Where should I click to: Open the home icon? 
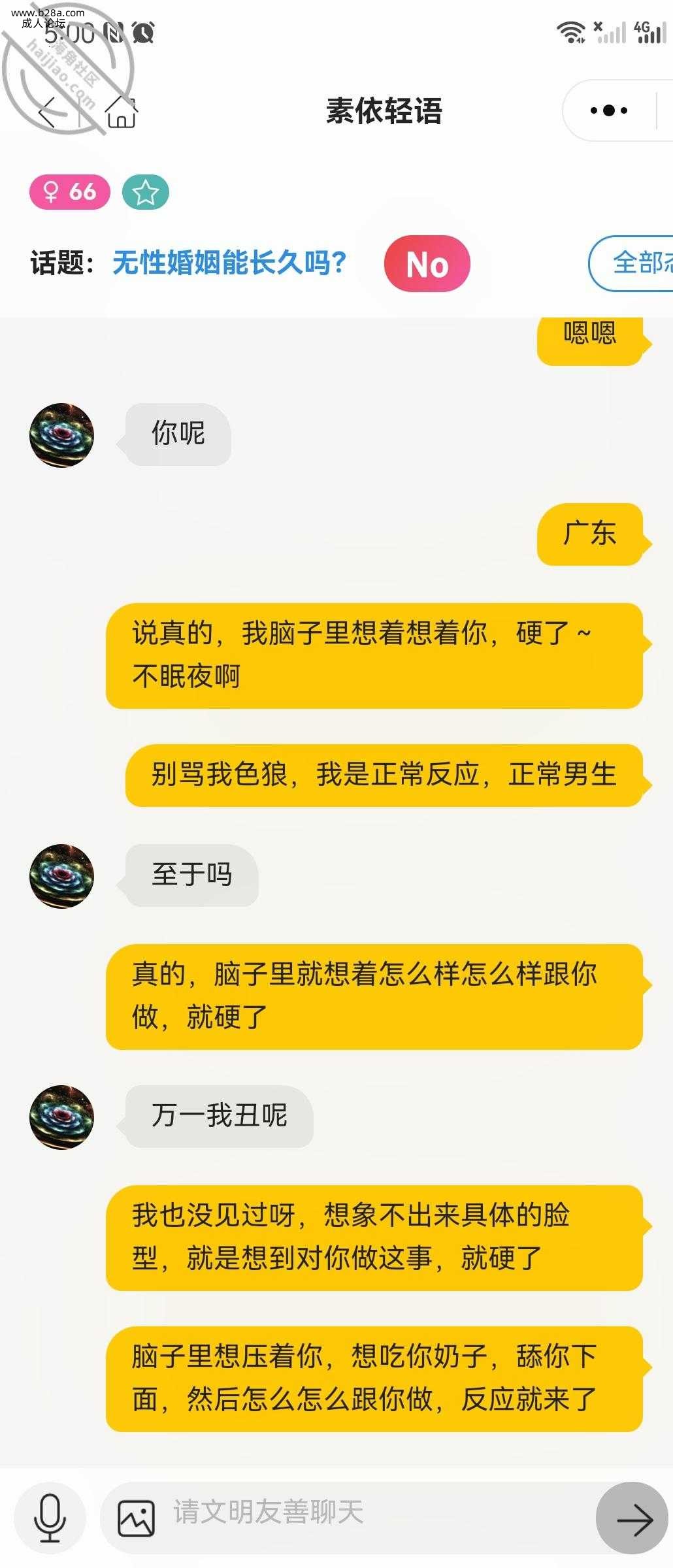(x=122, y=111)
